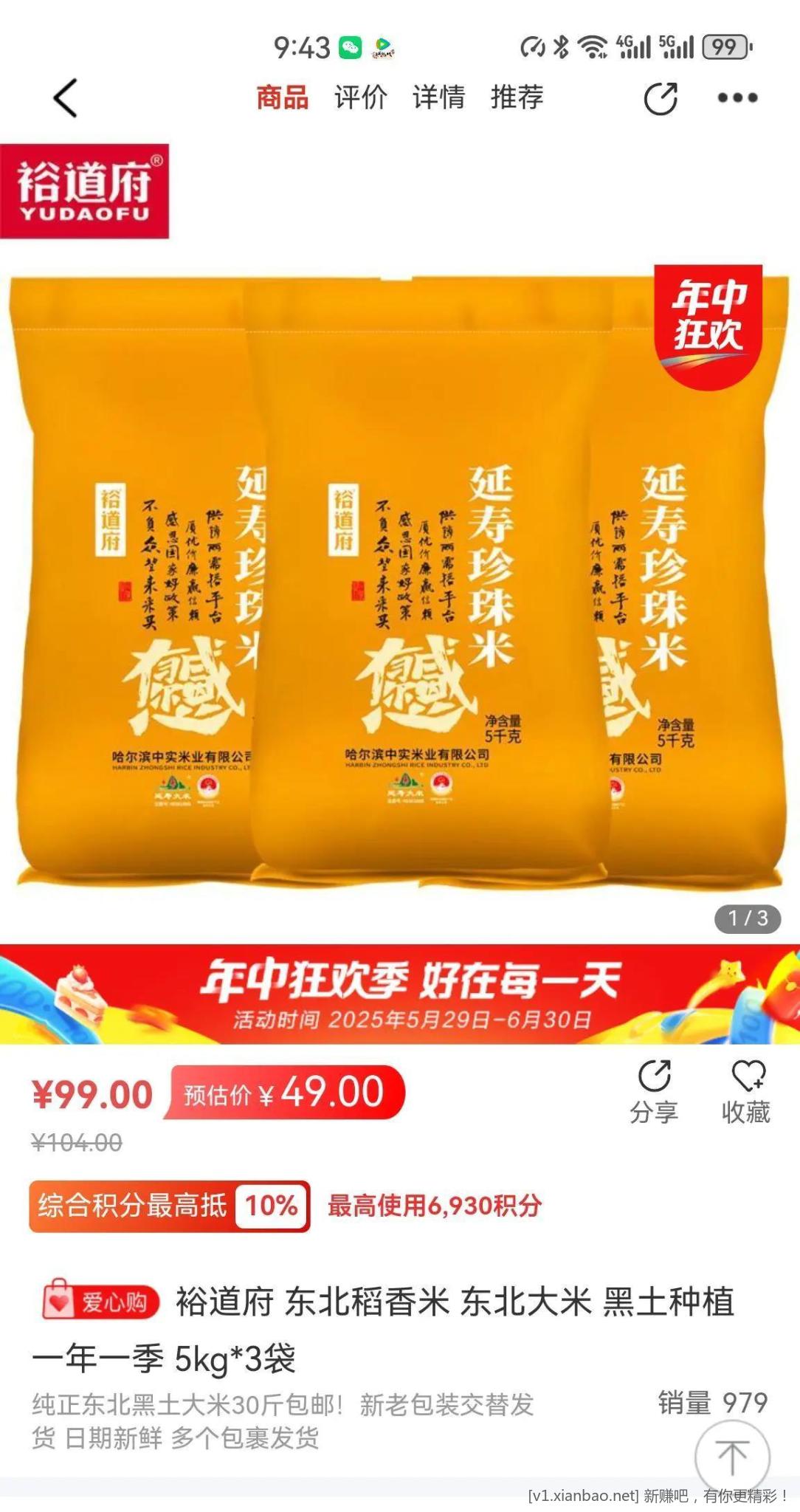
Task: Switch to the 推荐 tab
Action: (x=517, y=97)
